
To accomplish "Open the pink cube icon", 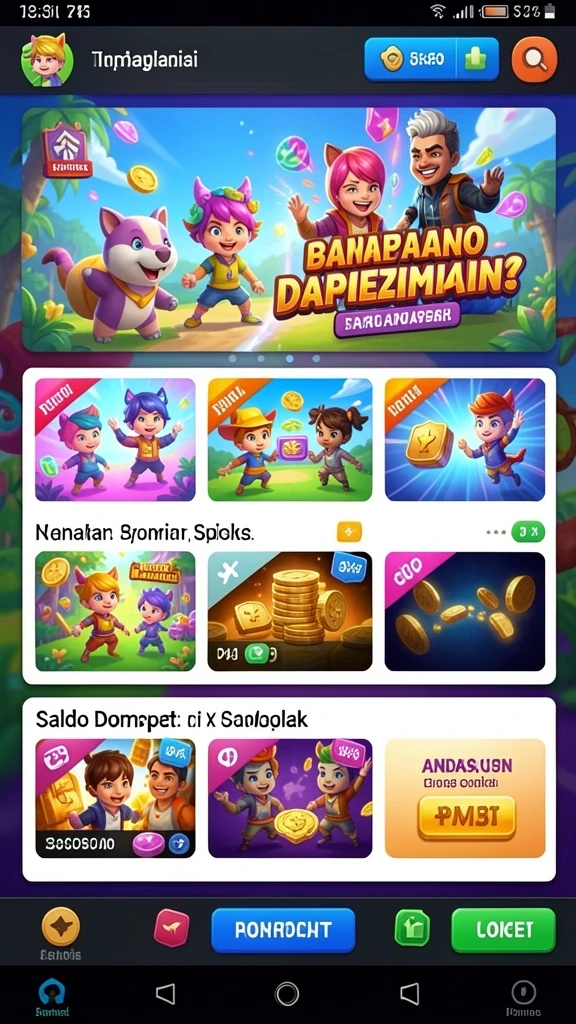I will point(172,928).
